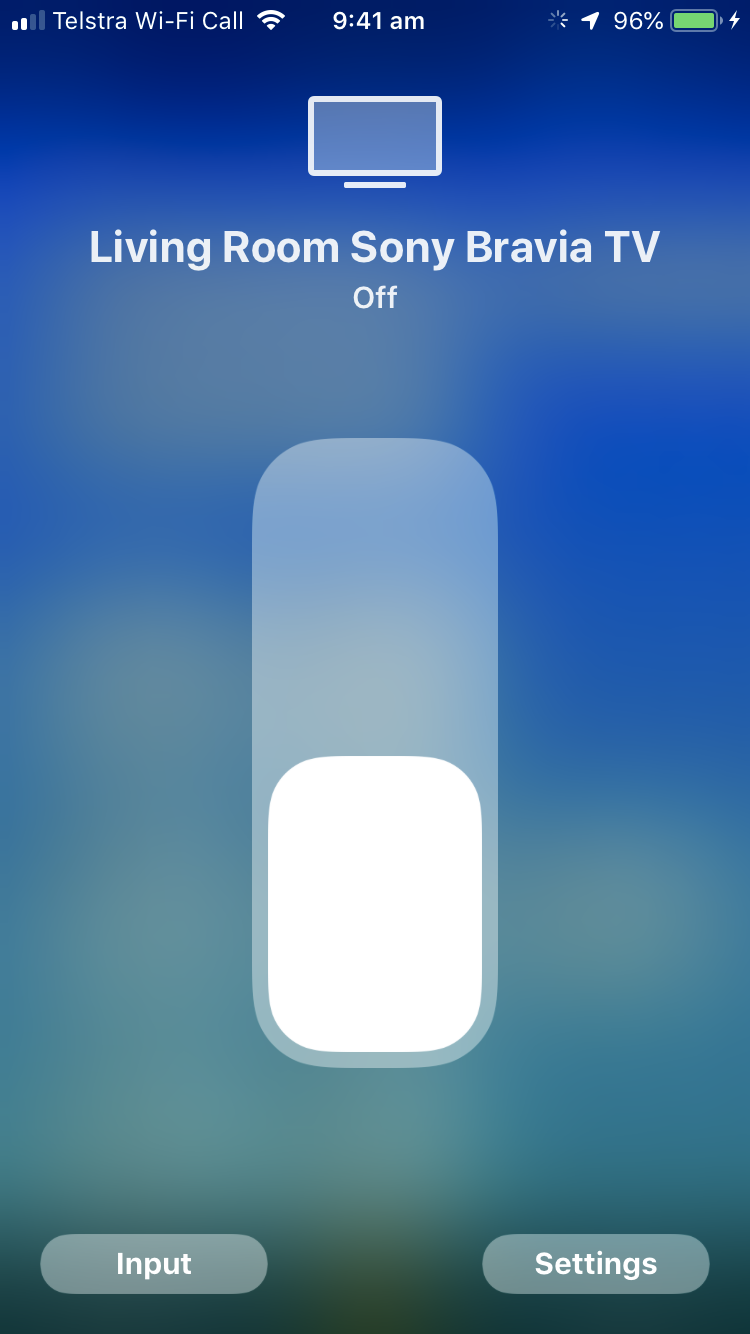Open the Input selector
Image resolution: width=750 pixels, height=1334 pixels.
coord(153,1263)
